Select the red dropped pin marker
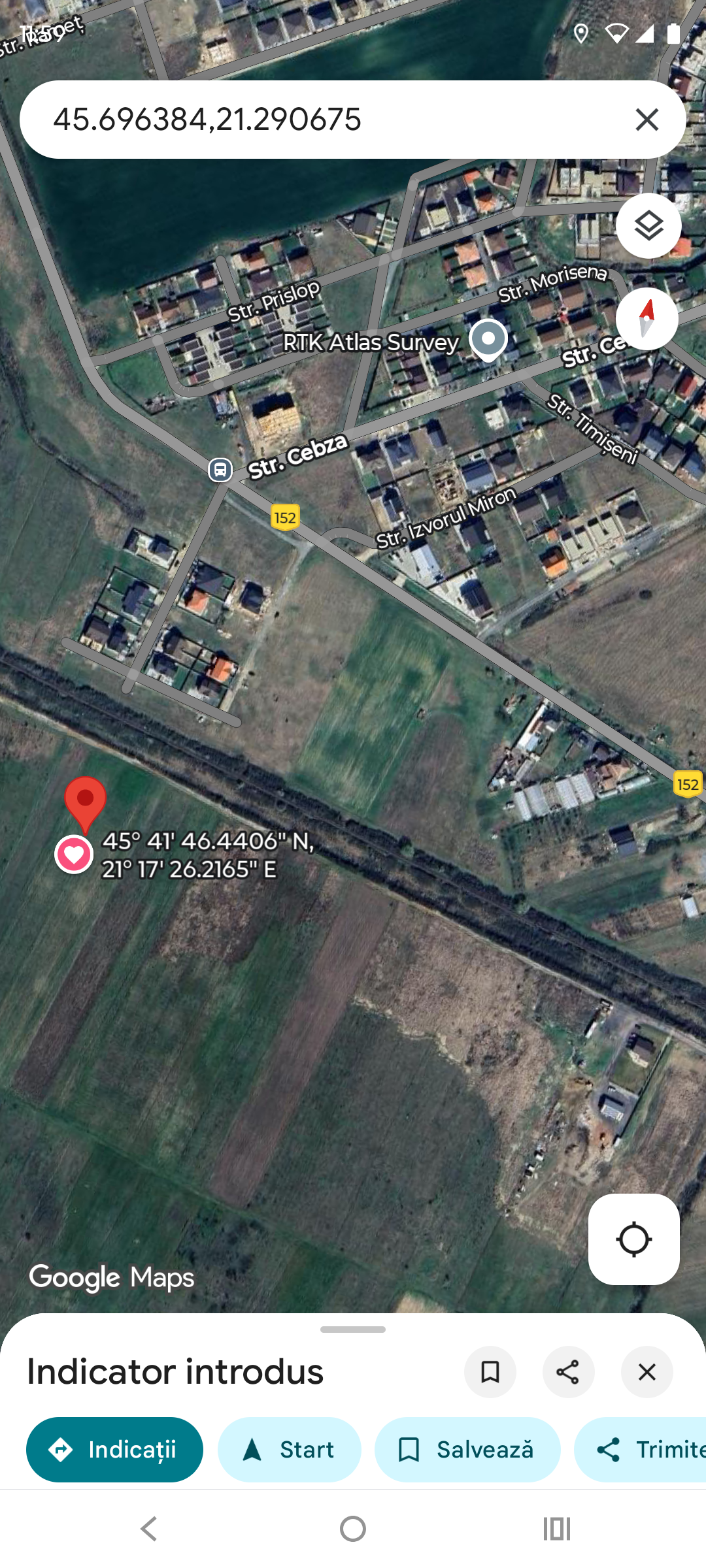 (85, 802)
